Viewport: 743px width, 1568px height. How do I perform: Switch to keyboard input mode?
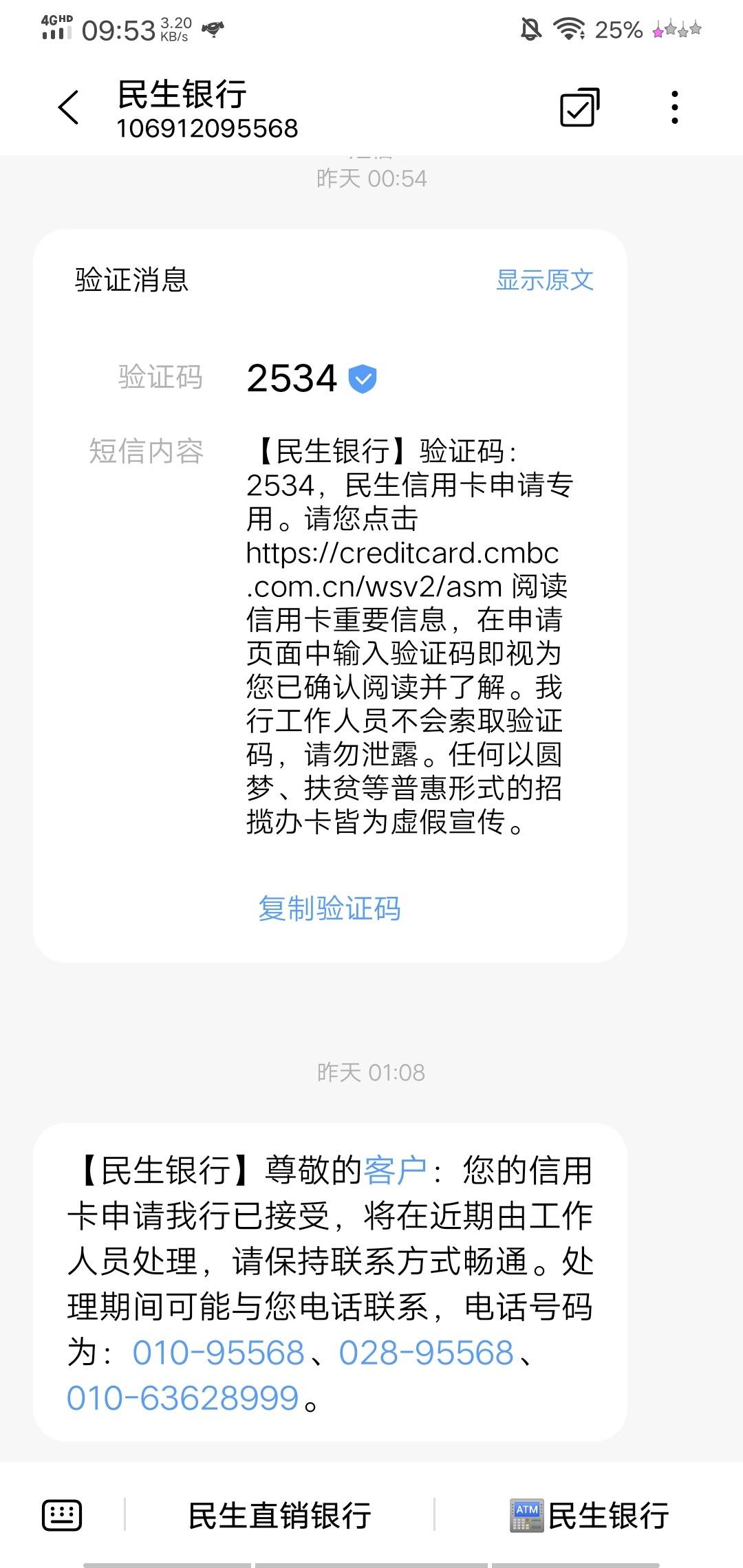tap(62, 1515)
